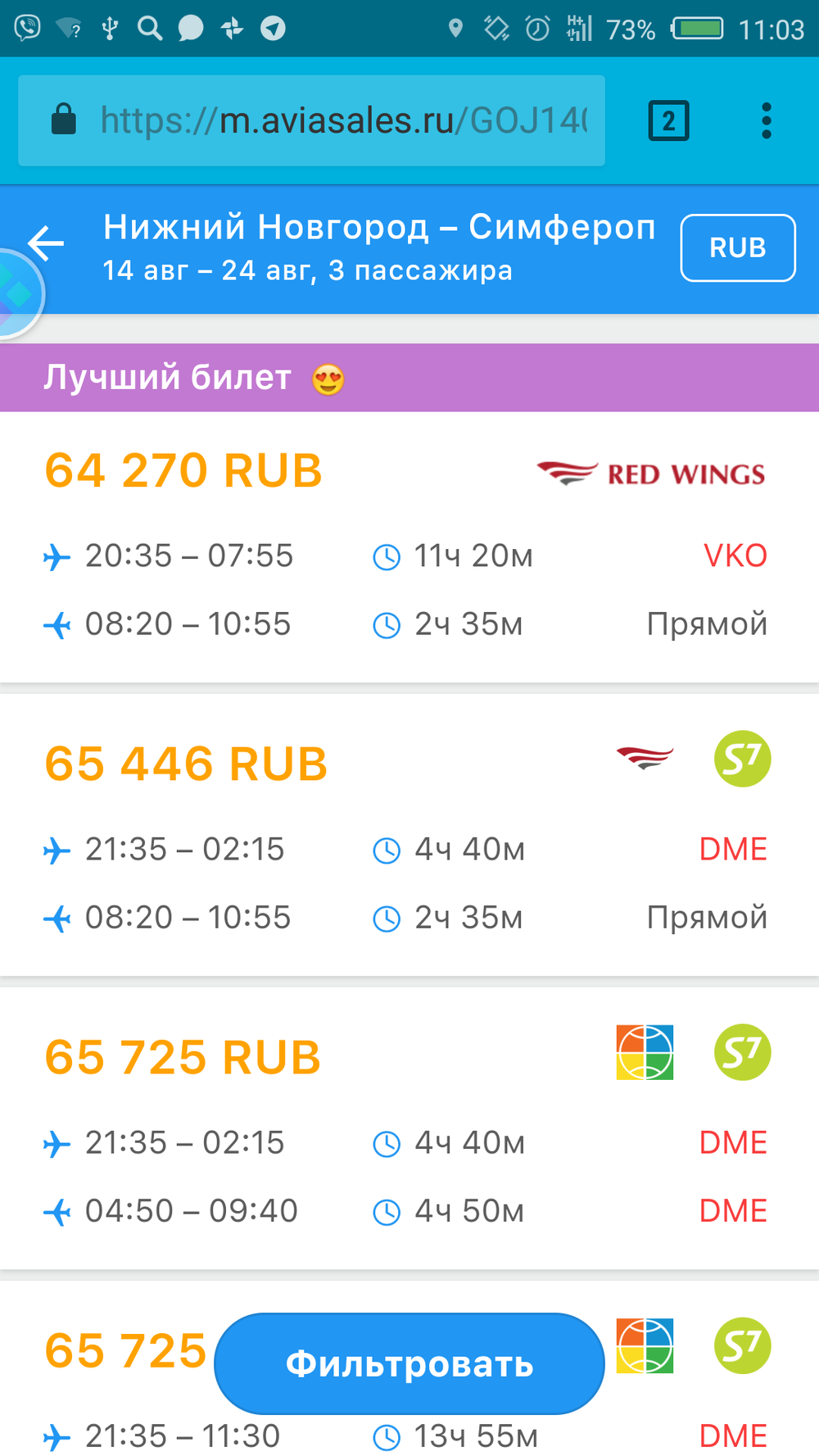This screenshot has height=1456, width=819.
Task: Open the browser tab switcher
Action: 668,121
